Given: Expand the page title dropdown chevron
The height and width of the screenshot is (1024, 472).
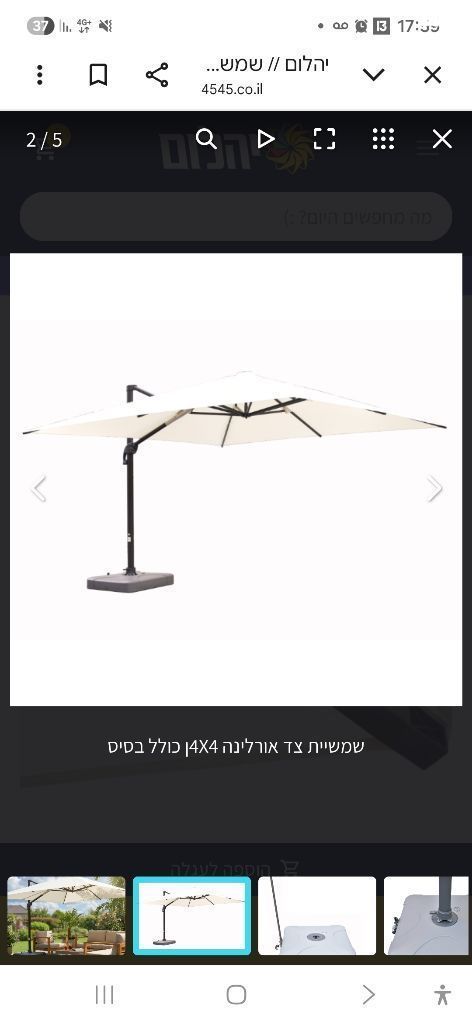Looking at the screenshot, I should (373, 75).
